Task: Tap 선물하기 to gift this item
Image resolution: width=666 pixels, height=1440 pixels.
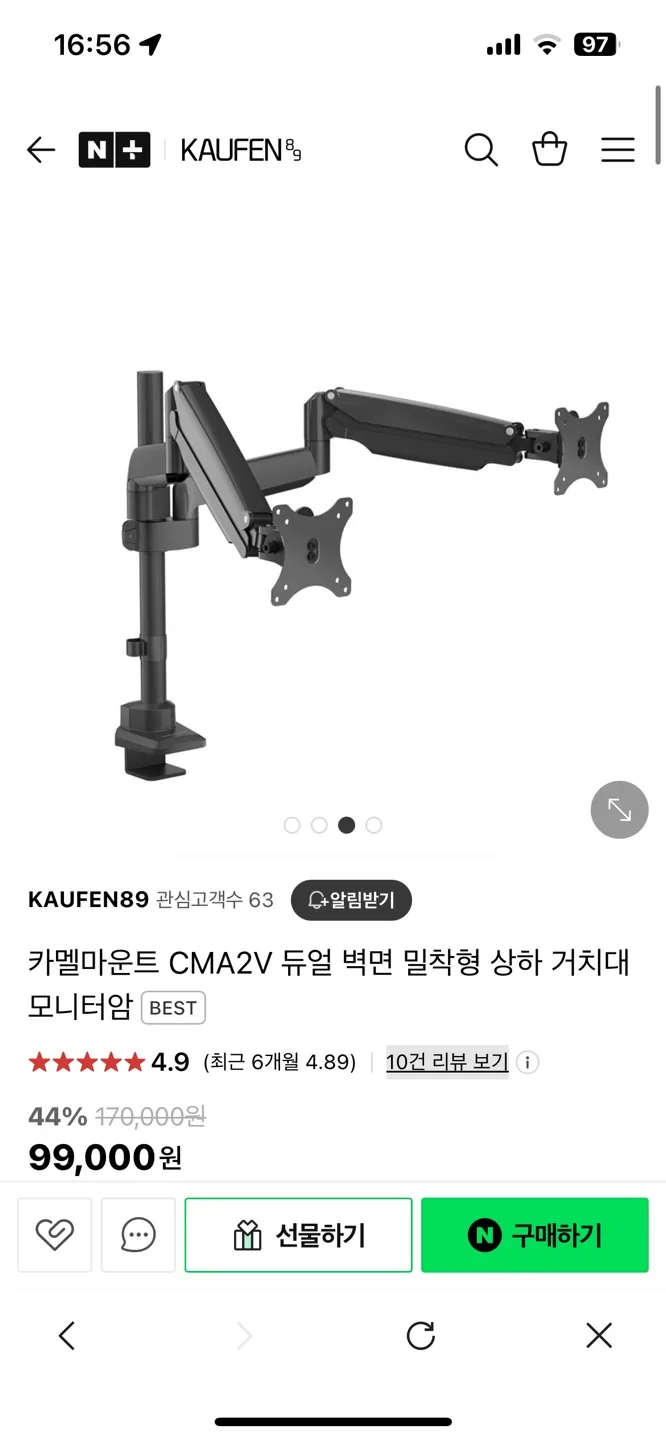Action: [298, 1235]
